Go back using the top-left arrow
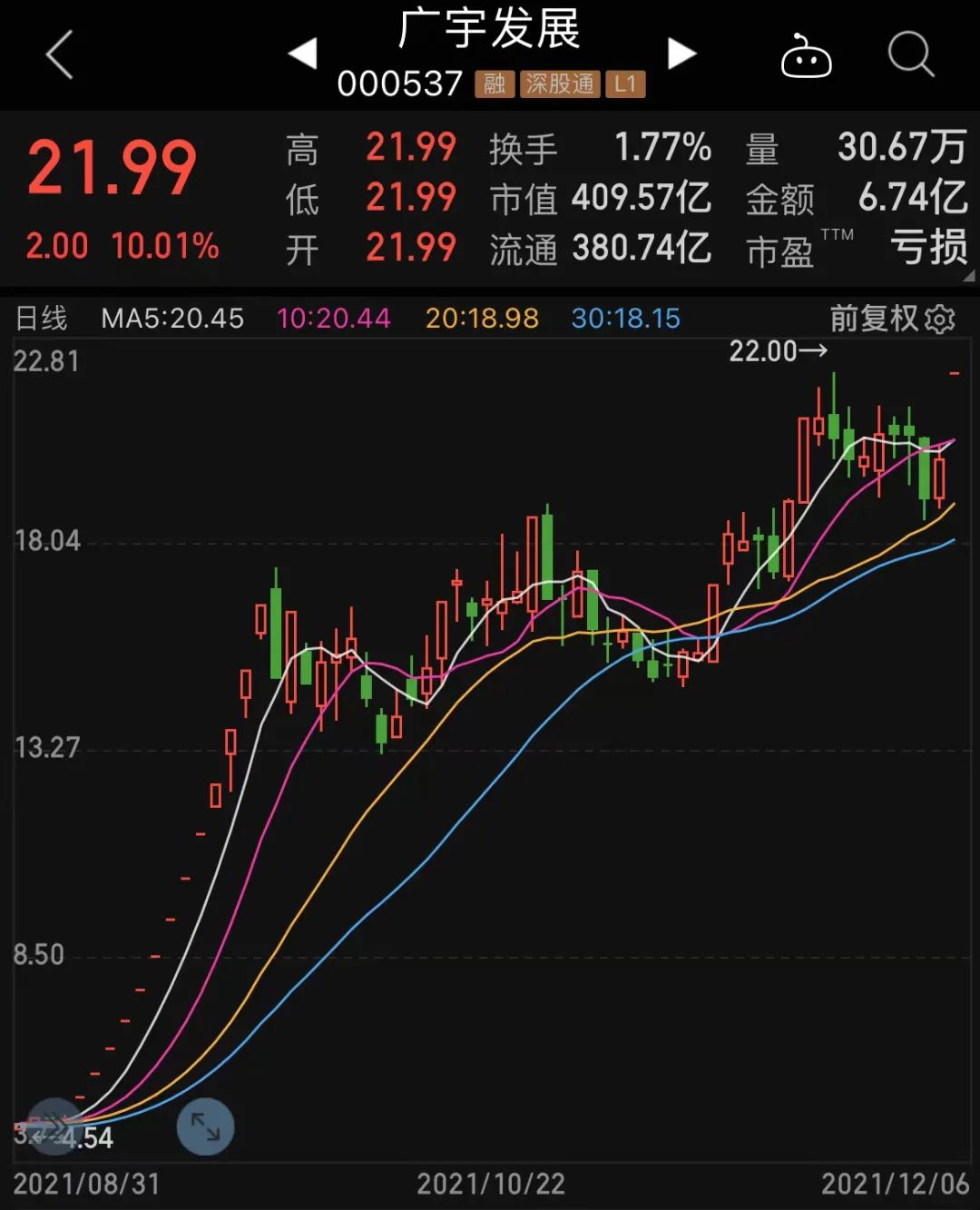The height and width of the screenshot is (1210, 980). pos(60,55)
